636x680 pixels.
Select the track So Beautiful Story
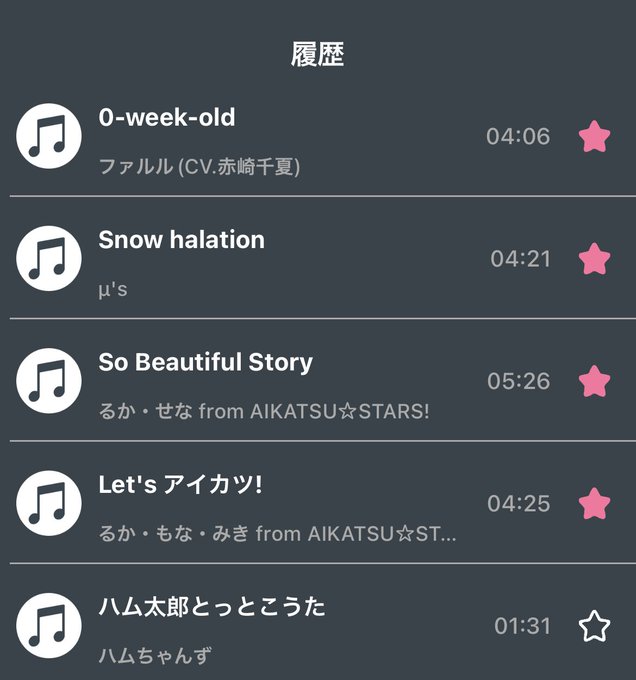205,362
